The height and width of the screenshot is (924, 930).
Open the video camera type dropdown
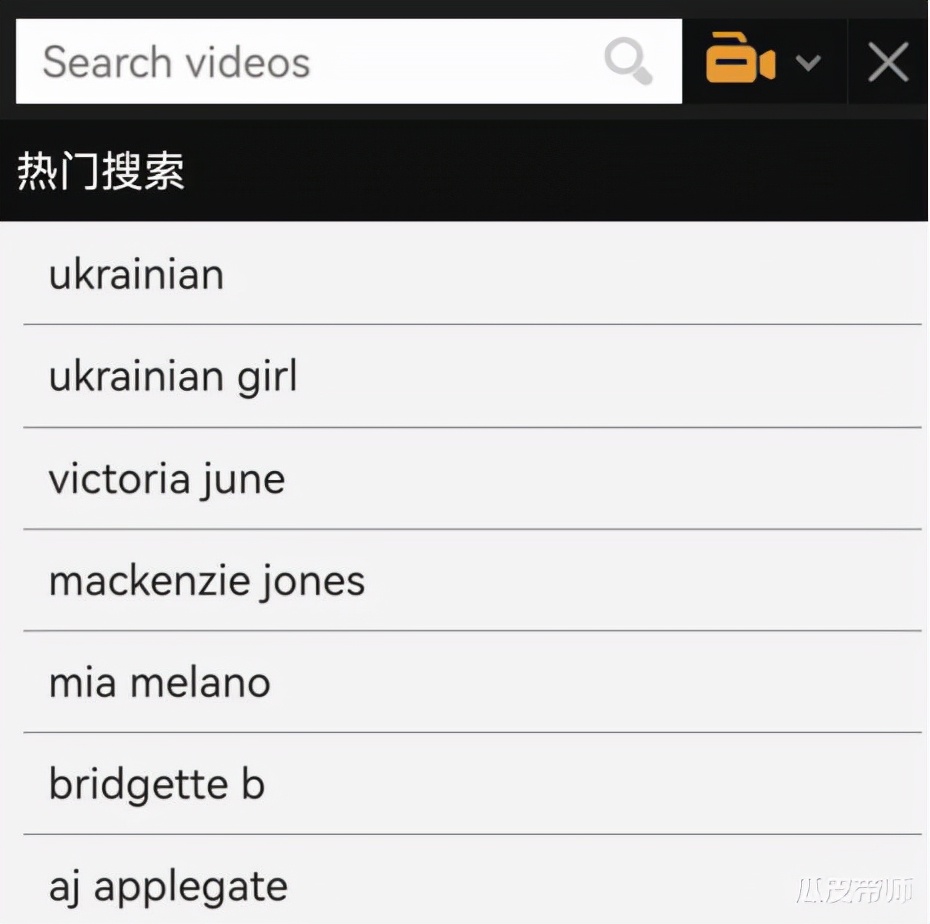(763, 62)
